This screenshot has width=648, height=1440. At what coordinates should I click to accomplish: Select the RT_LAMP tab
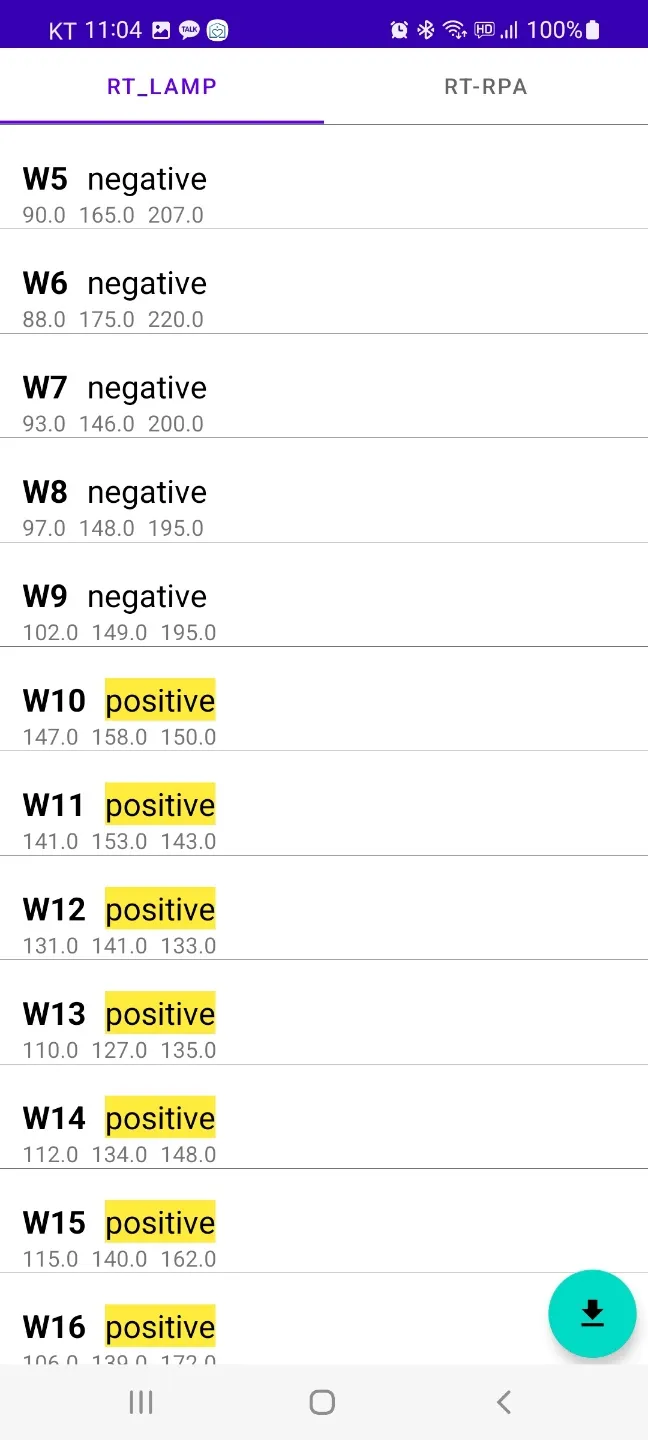pyautogui.click(x=162, y=86)
